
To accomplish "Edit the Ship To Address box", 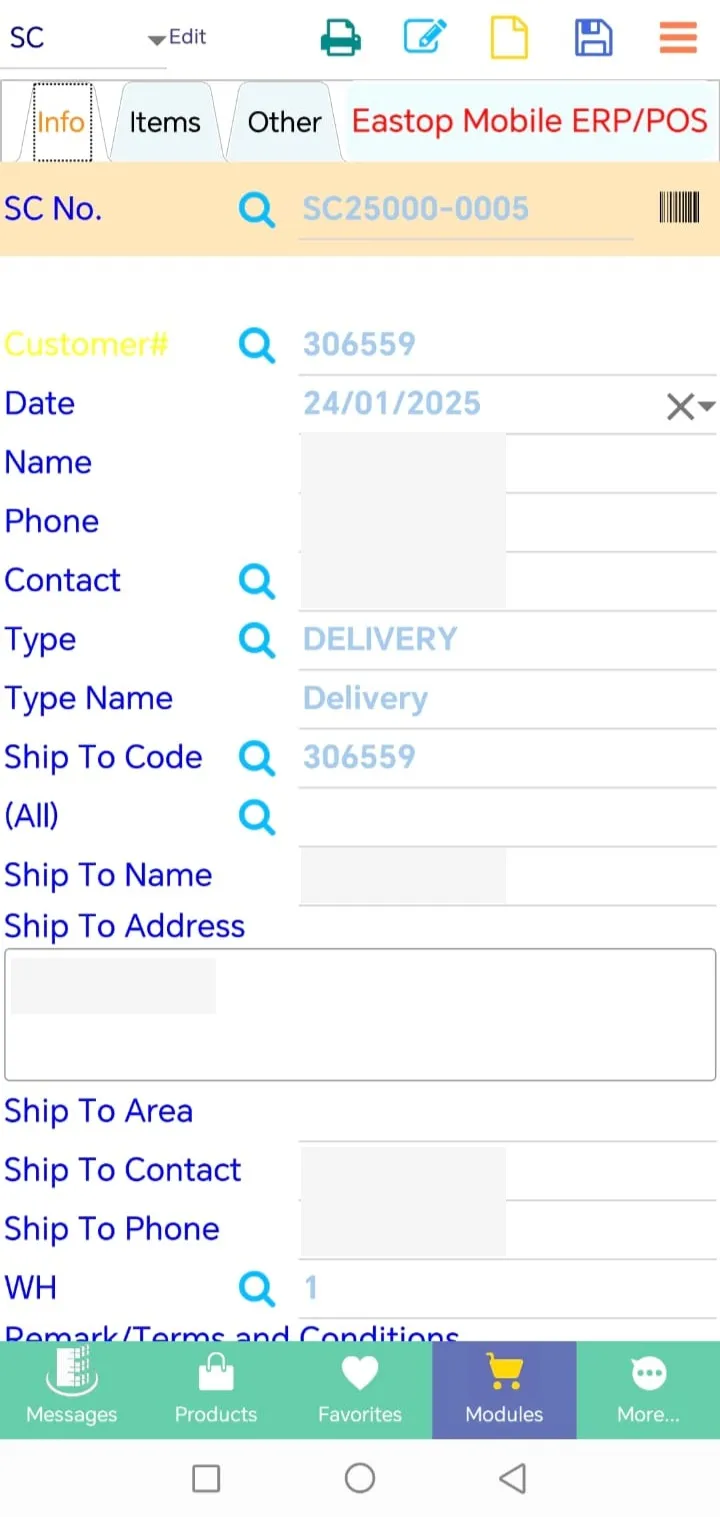I will (360, 1015).
